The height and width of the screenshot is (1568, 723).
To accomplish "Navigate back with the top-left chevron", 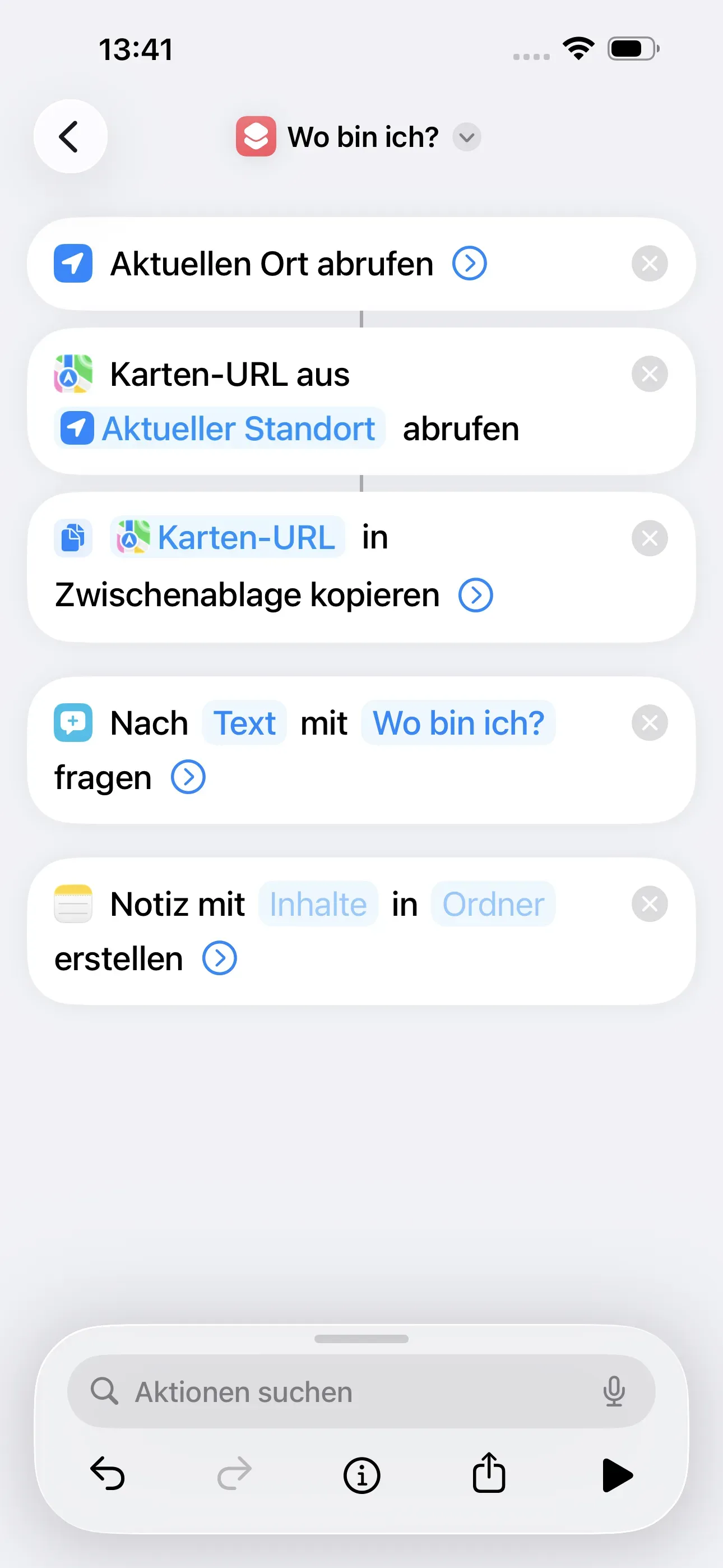I will coord(70,136).
